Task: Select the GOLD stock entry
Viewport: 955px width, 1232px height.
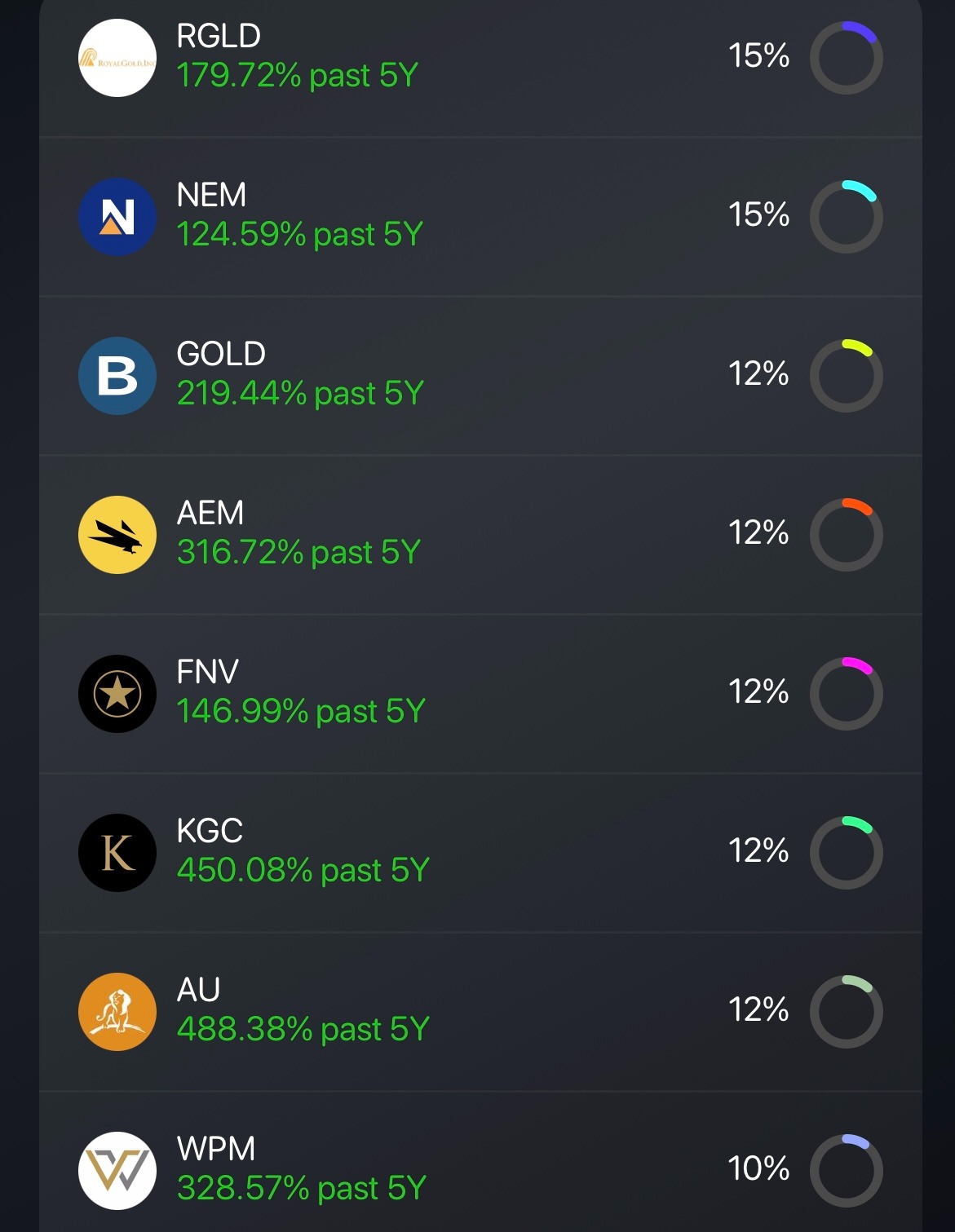Action: [x=480, y=376]
